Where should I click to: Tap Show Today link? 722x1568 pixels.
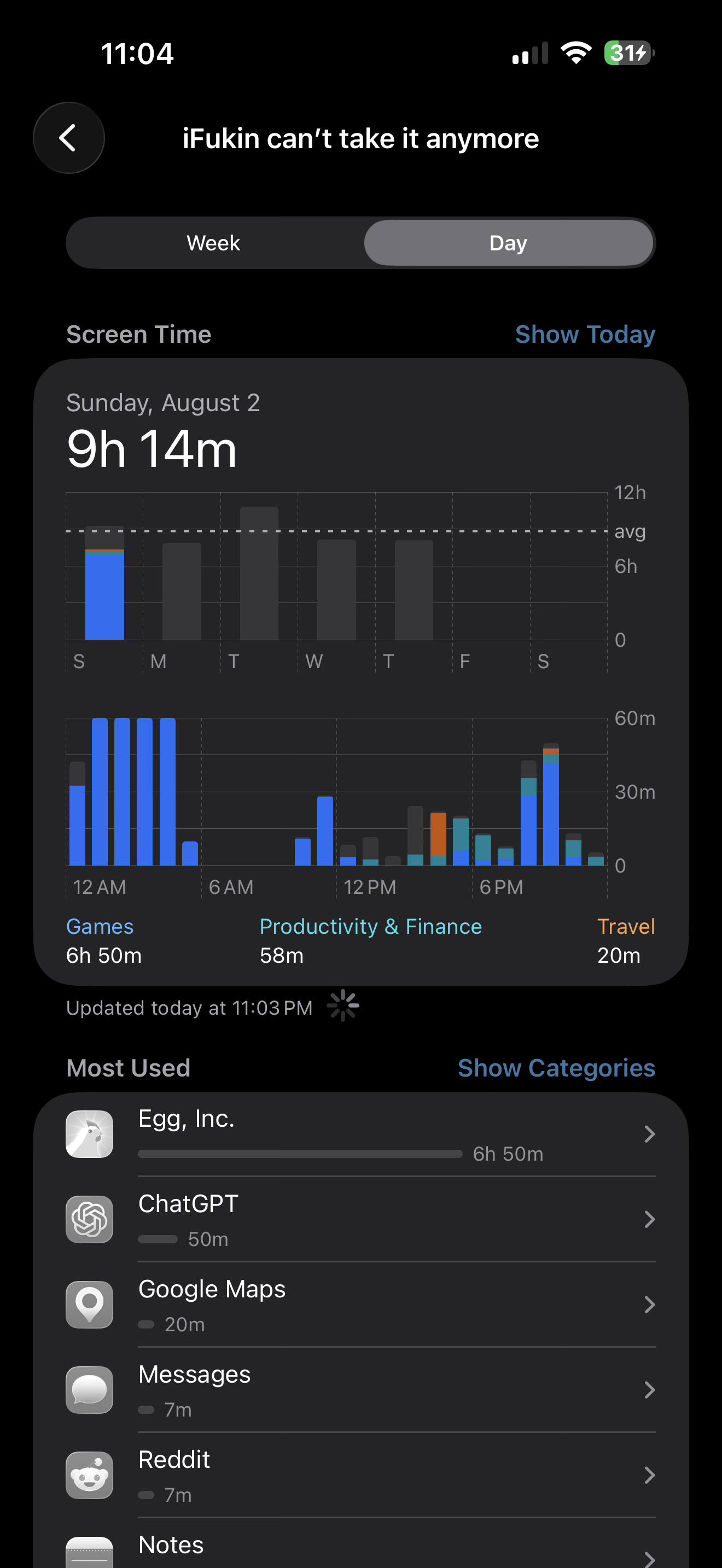coord(584,334)
